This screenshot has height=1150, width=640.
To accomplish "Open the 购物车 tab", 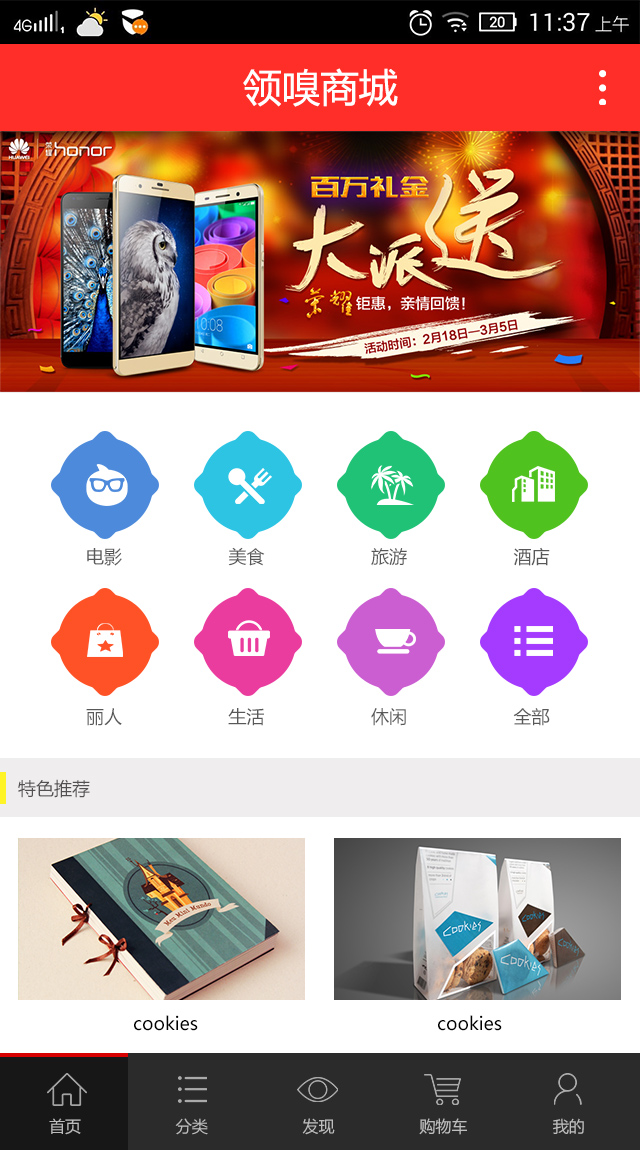I will point(443,1103).
